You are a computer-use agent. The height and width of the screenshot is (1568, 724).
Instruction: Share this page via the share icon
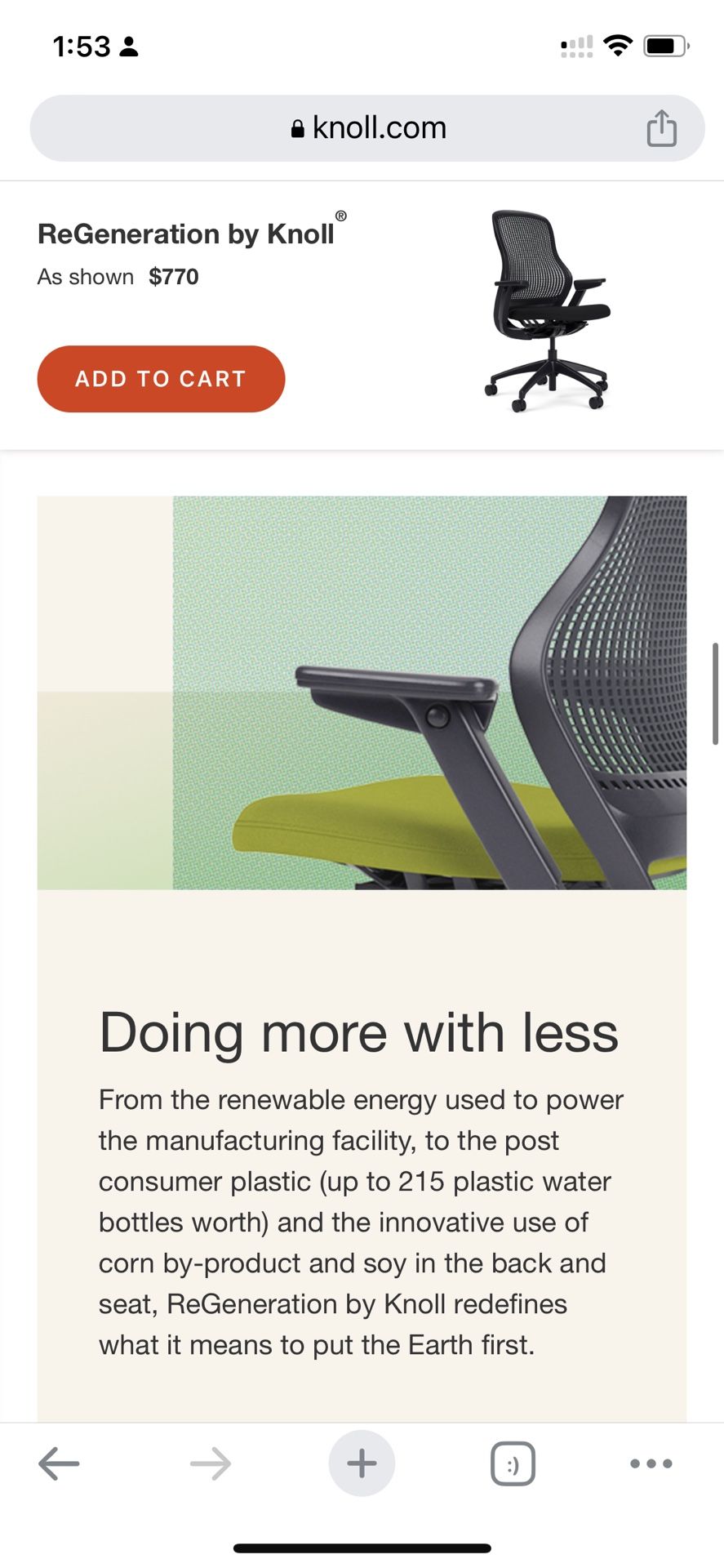pos(661,128)
